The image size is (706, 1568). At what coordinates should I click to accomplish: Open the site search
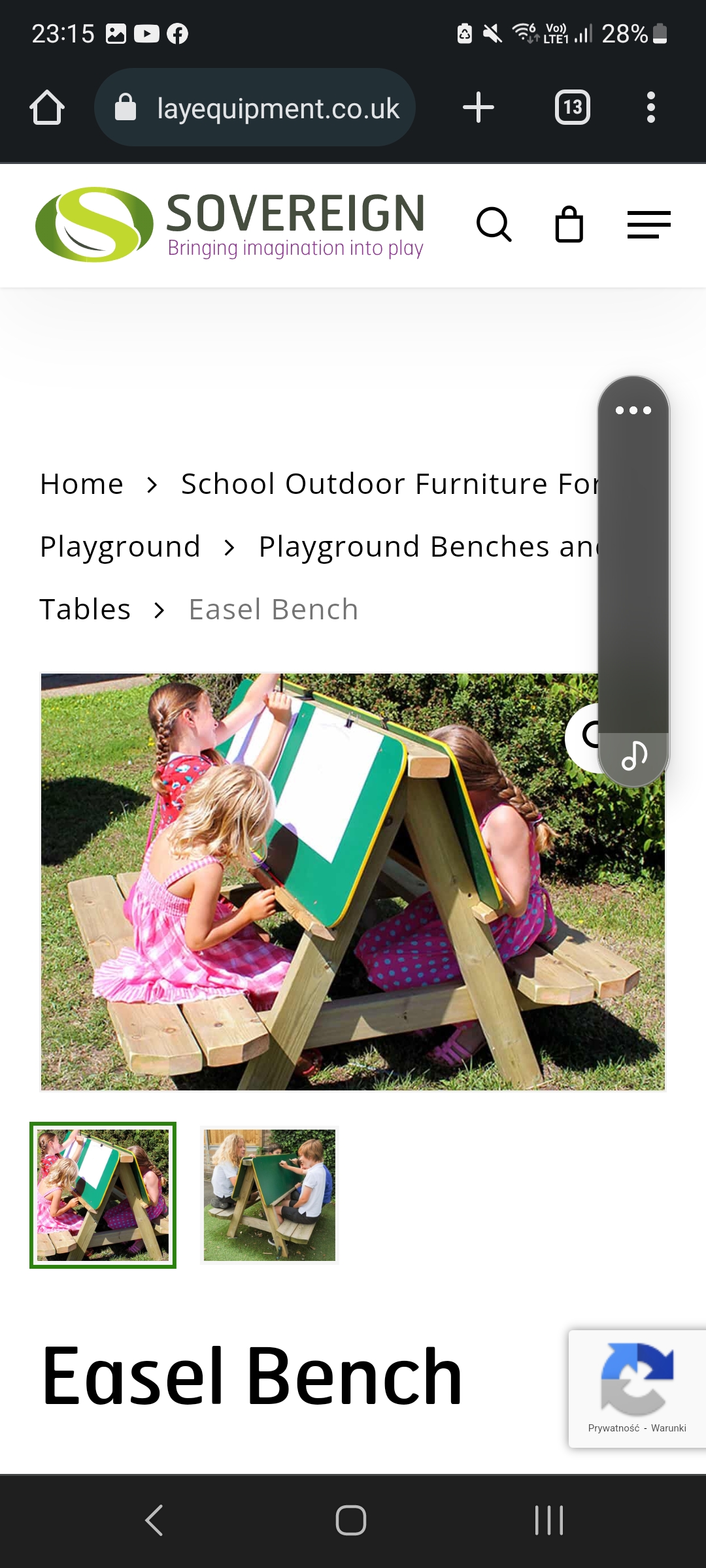[494, 225]
